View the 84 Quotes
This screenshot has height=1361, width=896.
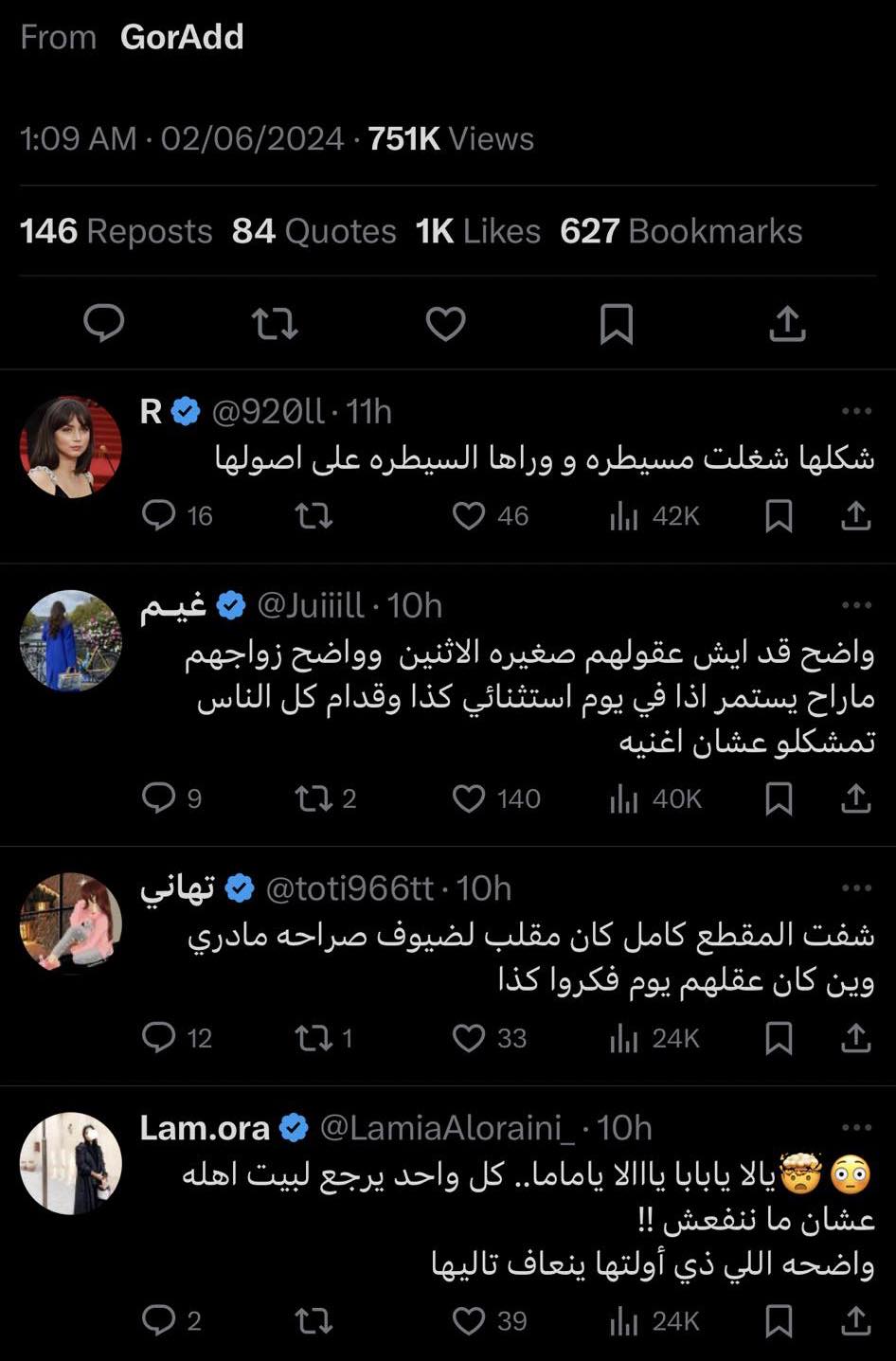coord(314,231)
